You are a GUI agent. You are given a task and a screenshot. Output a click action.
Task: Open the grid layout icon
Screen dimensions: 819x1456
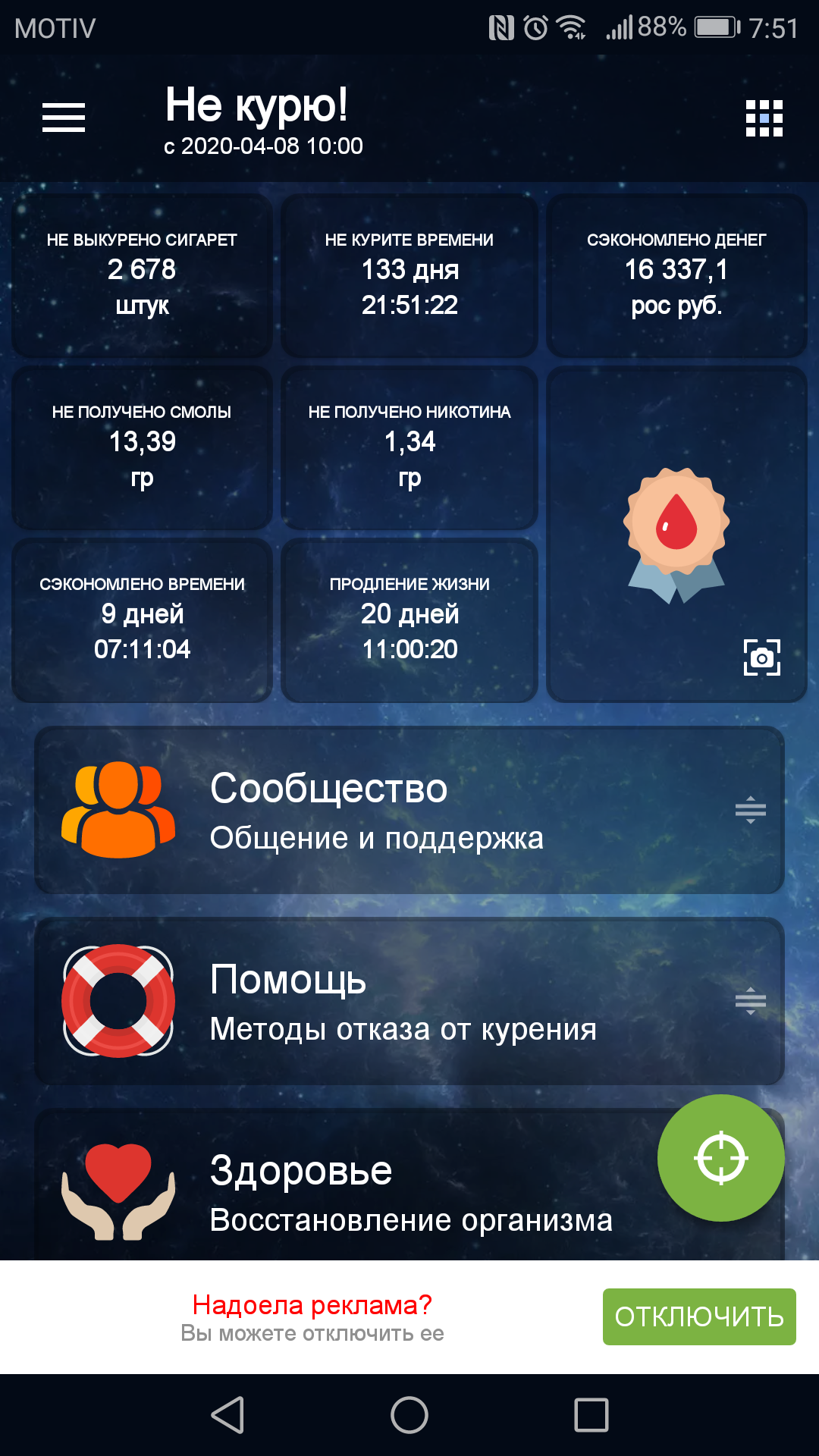coord(764,118)
